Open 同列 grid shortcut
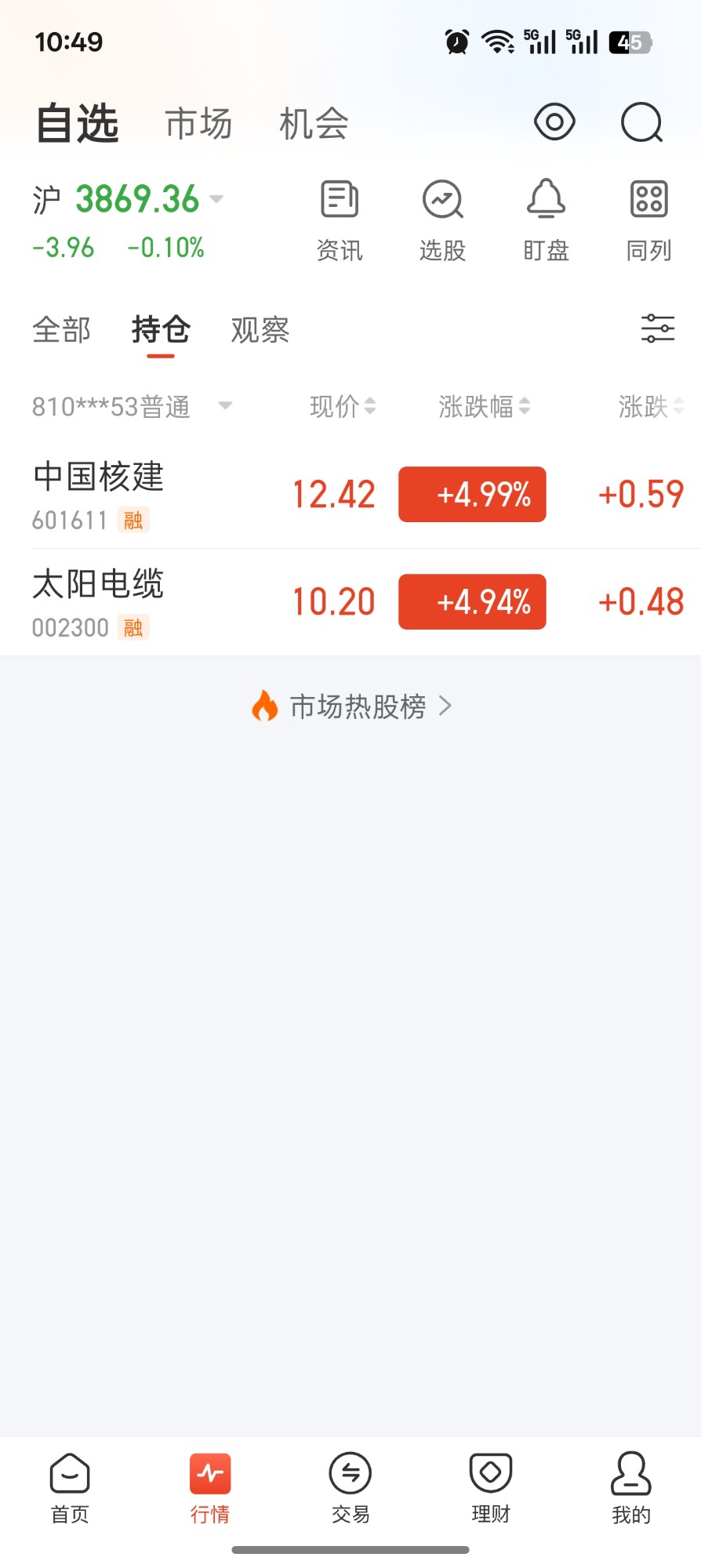701x1568 pixels. [649, 221]
